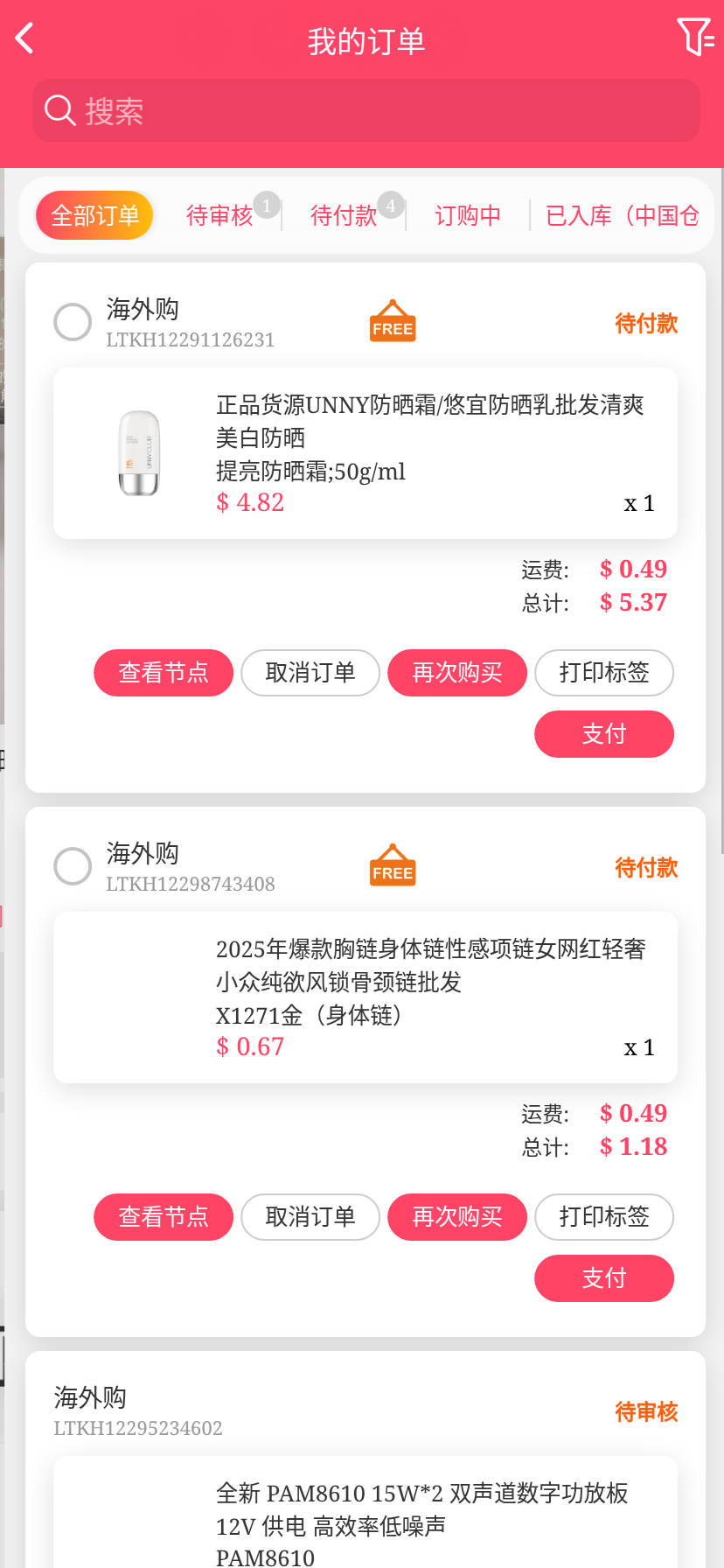Go back from My Orders page
Viewport: 724px width, 1568px height.
click(24, 38)
